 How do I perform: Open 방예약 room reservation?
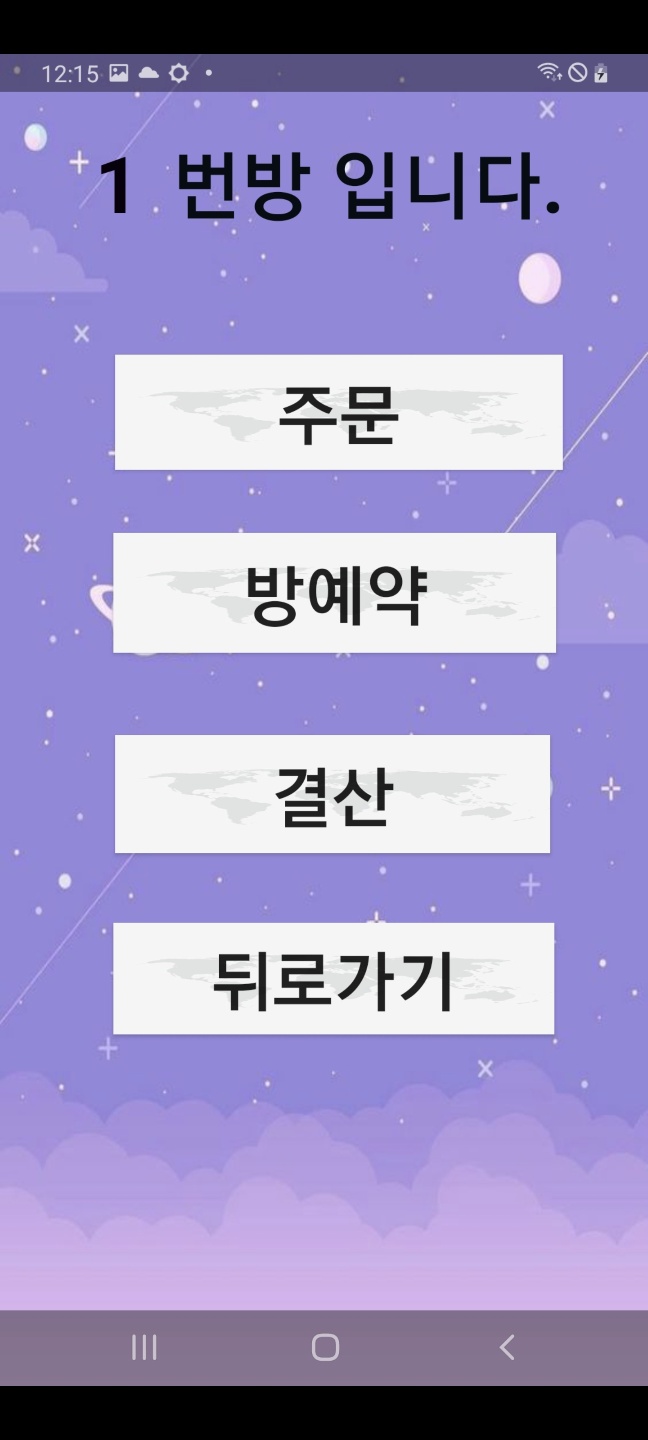click(x=334, y=593)
